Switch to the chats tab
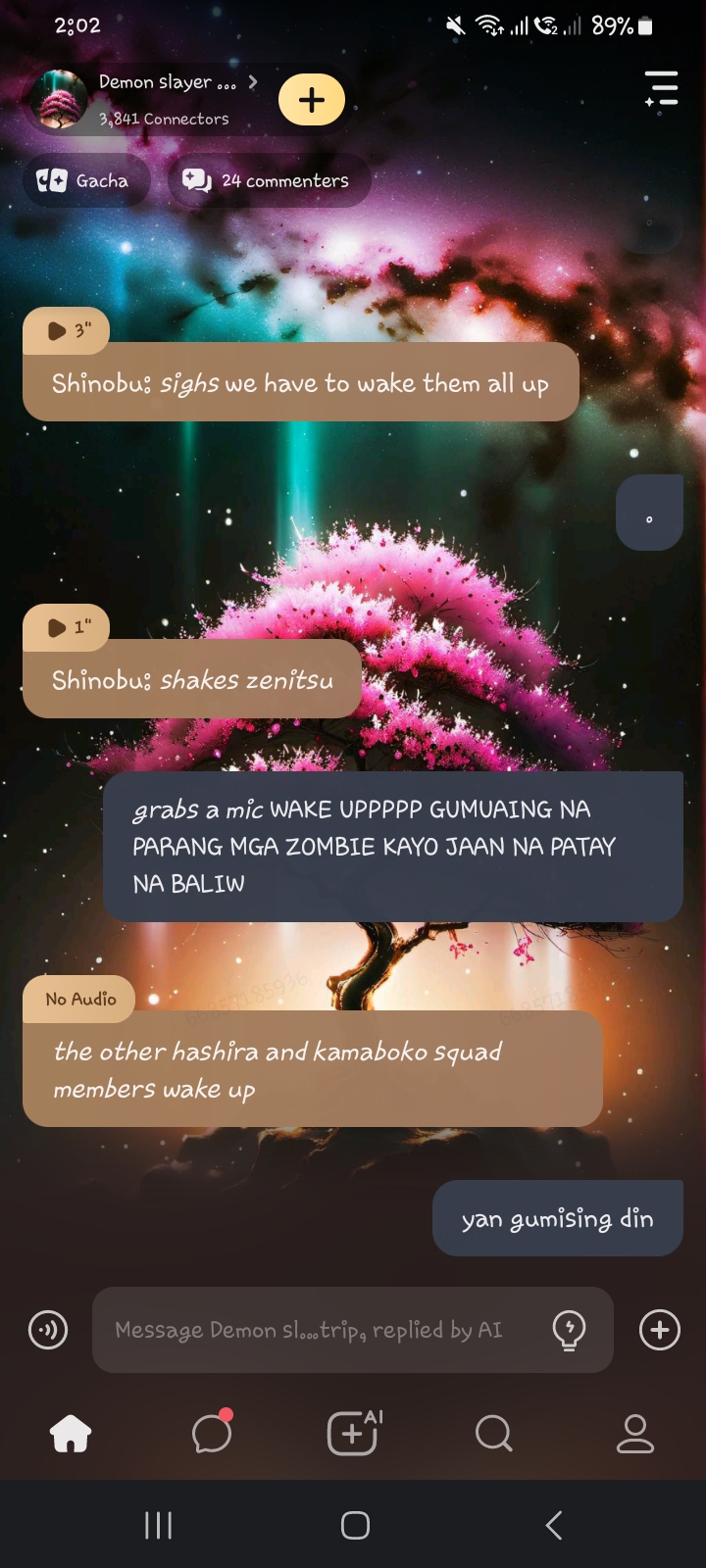The width and height of the screenshot is (706, 1568). [212, 1435]
